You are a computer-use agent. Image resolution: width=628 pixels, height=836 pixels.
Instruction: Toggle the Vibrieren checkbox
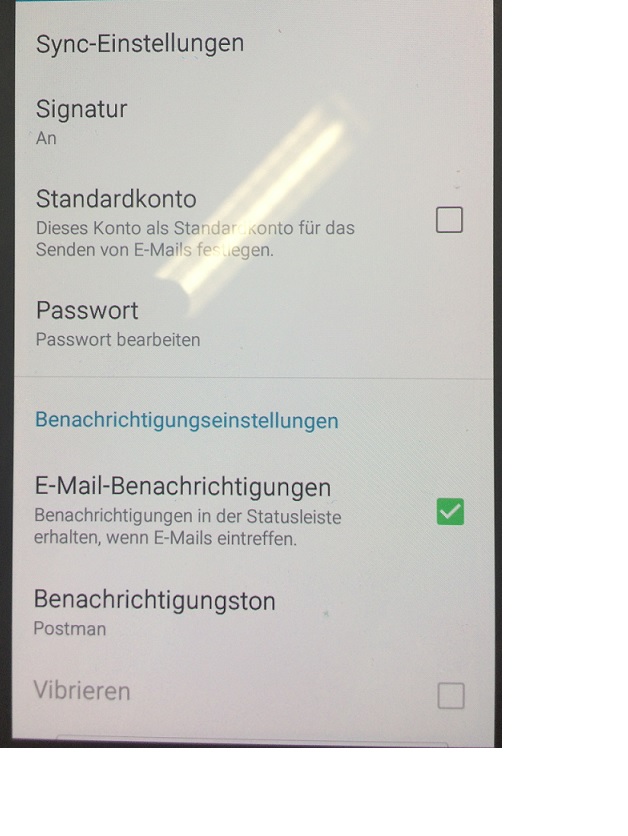(451, 696)
